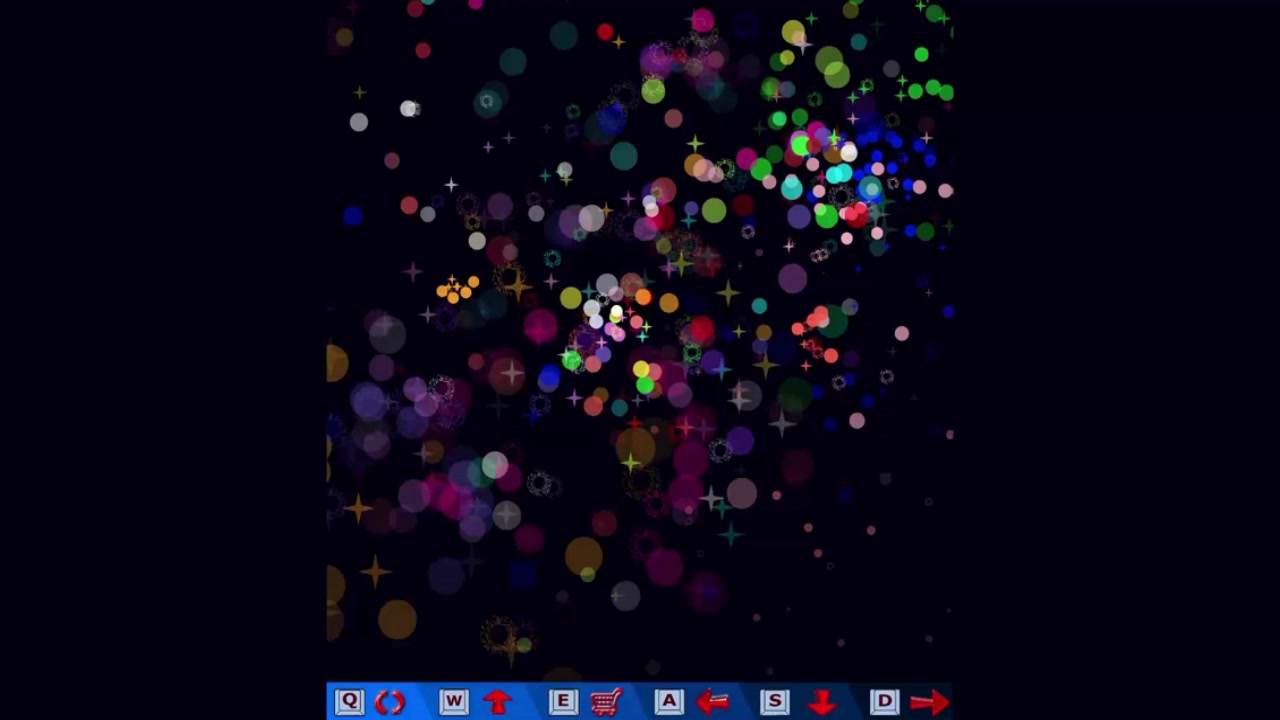Tap the red refresh arrows icon
This screenshot has width=1280, height=720.
(x=390, y=702)
